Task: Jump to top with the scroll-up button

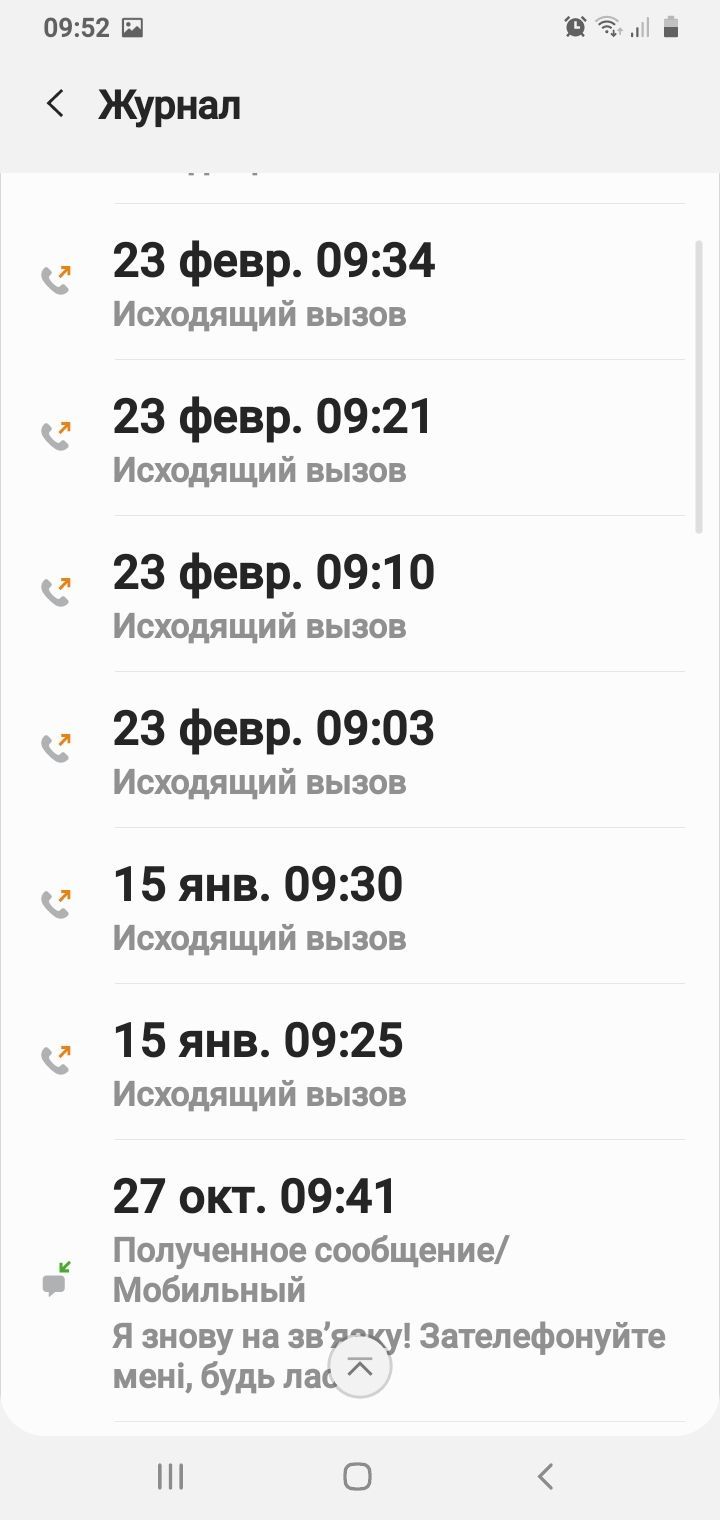Action: (360, 1367)
